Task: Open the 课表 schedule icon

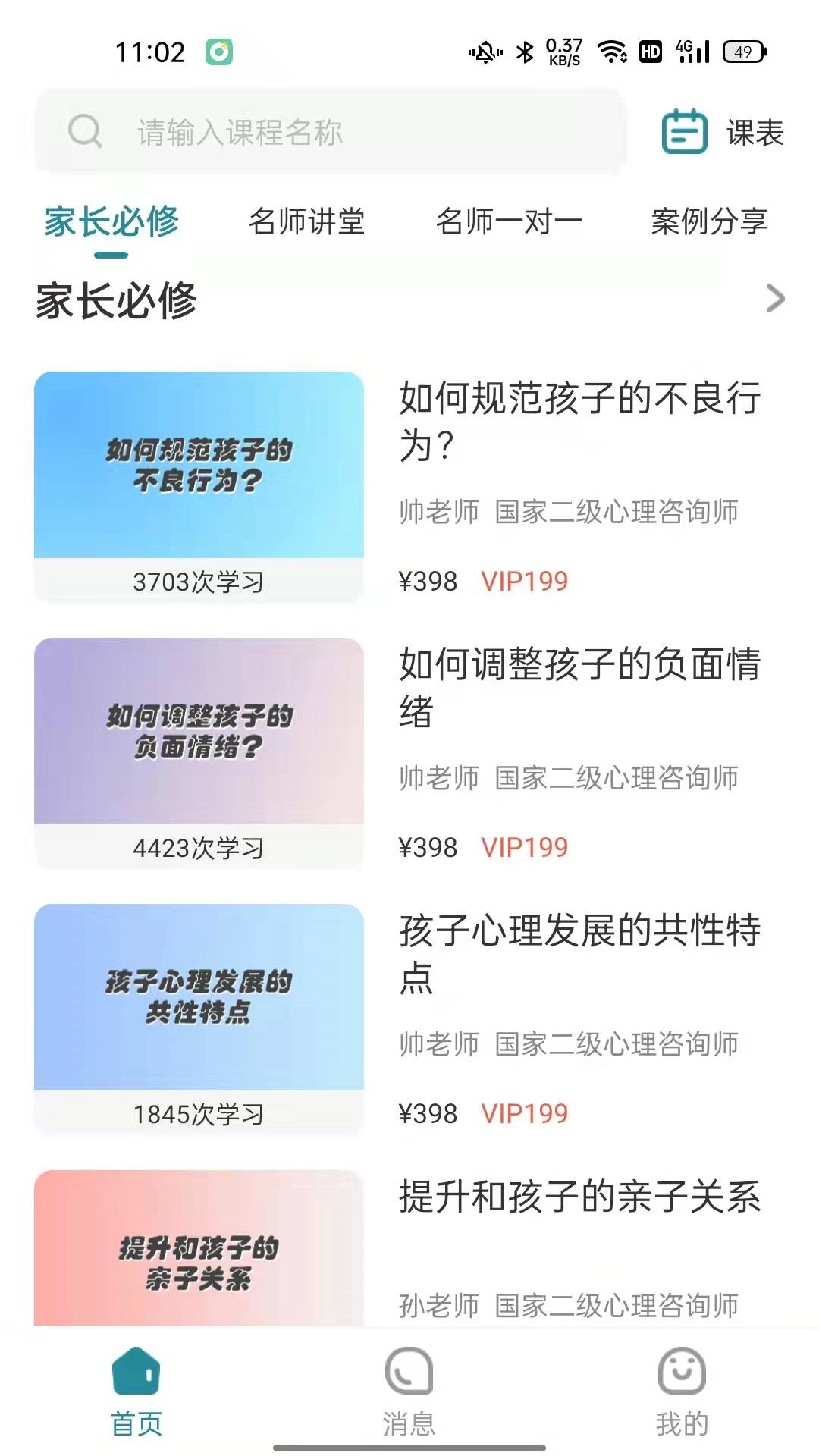Action: click(x=683, y=130)
